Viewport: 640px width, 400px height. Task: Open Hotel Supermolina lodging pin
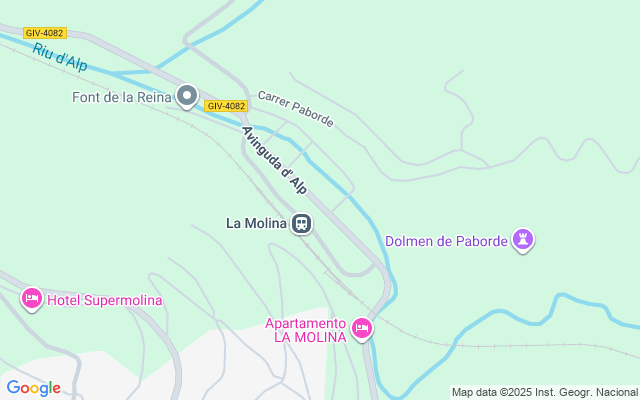(32, 299)
